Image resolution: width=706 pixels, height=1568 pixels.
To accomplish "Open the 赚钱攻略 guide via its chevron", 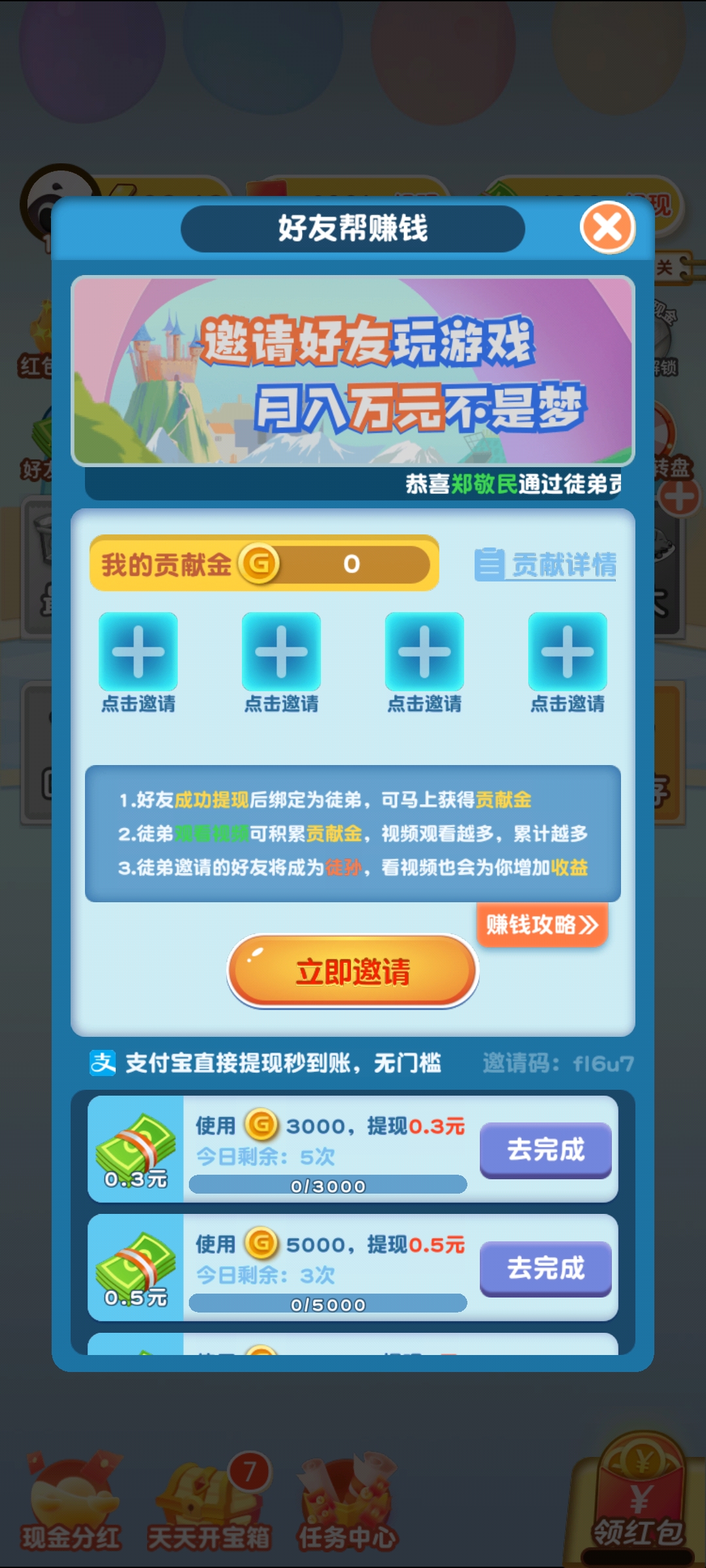I will 592,924.
